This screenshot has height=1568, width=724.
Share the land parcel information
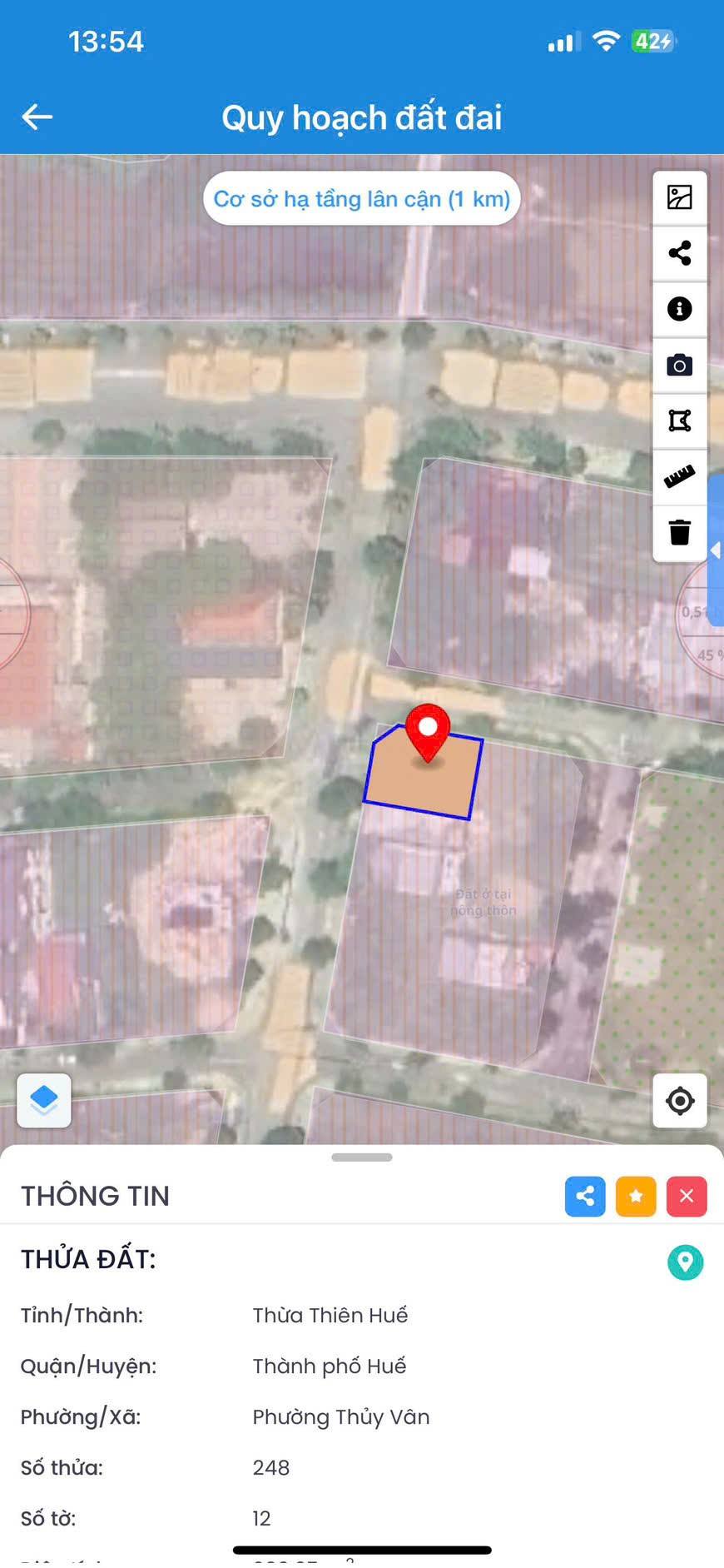[x=585, y=1196]
